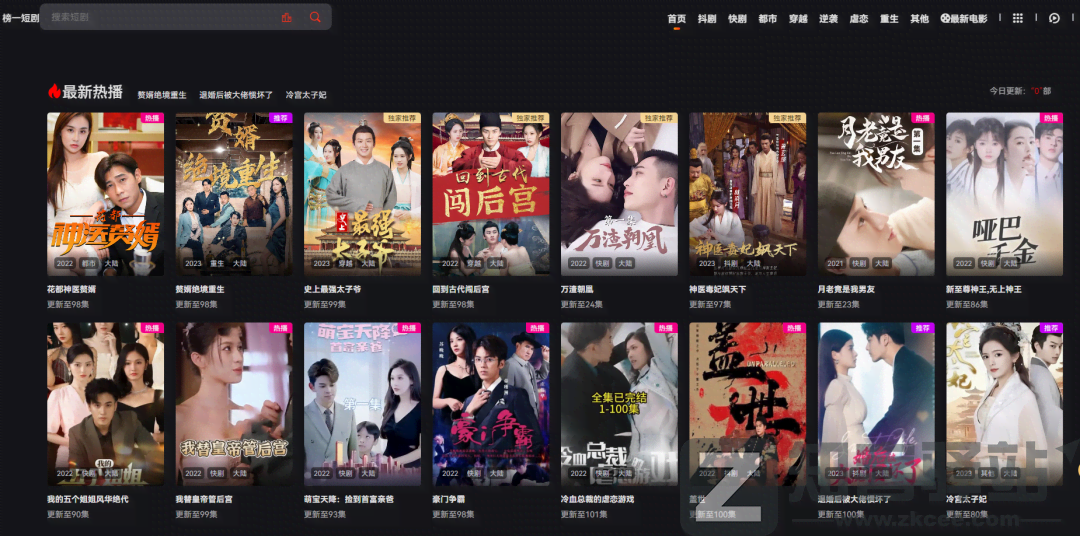The width and height of the screenshot is (1080, 536).
Task: Open the 月老竟是我男友 drama card
Action: pos(876,194)
